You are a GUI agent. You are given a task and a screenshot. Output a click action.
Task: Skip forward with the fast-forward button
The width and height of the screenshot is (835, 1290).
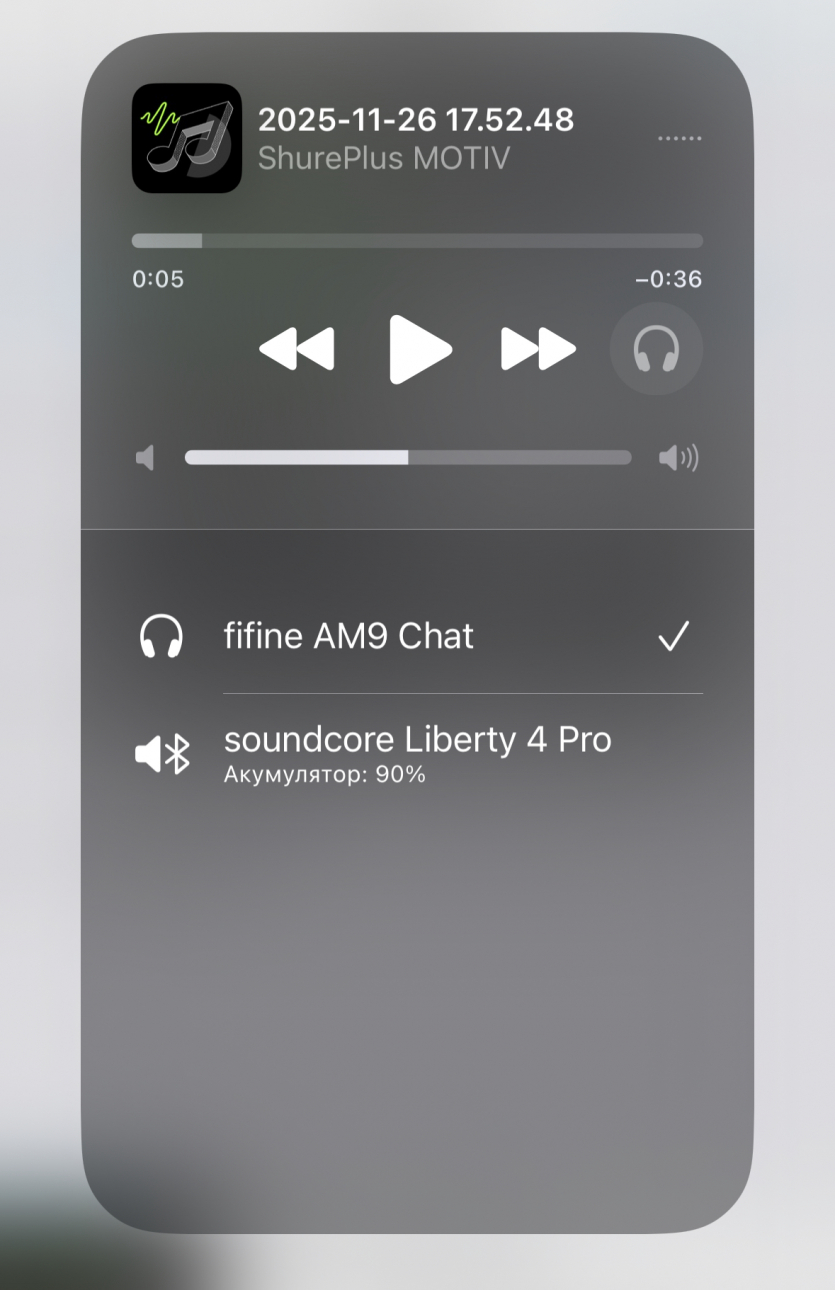point(538,350)
